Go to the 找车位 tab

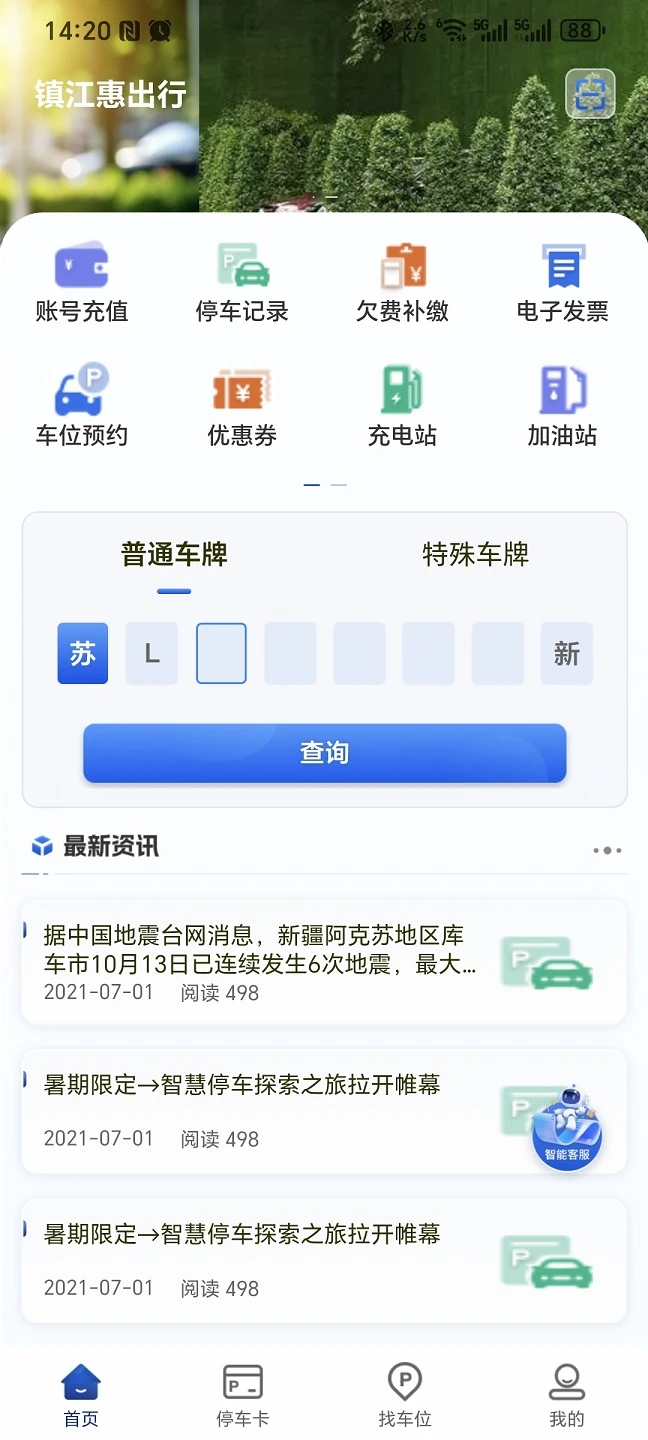click(405, 1396)
